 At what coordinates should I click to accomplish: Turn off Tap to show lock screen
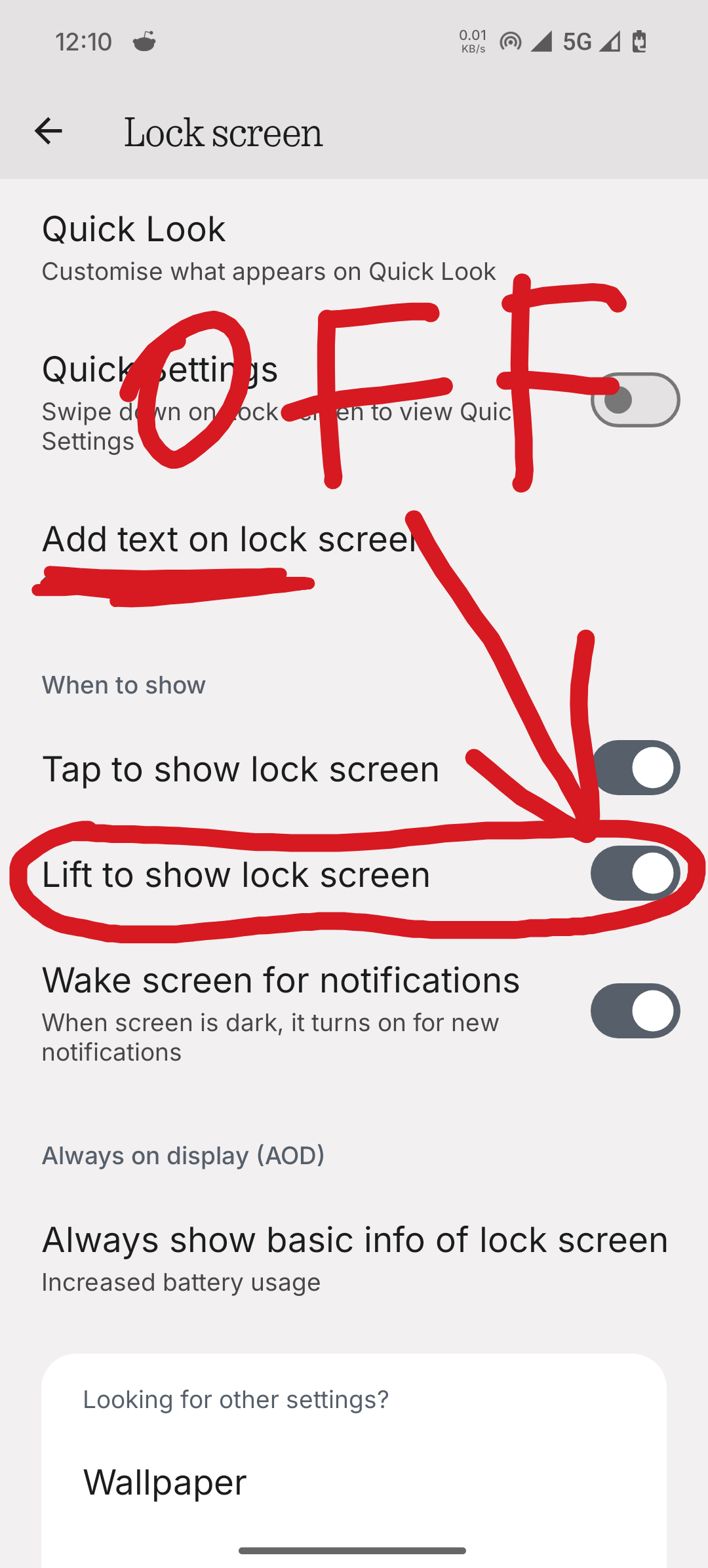pyautogui.click(x=635, y=768)
